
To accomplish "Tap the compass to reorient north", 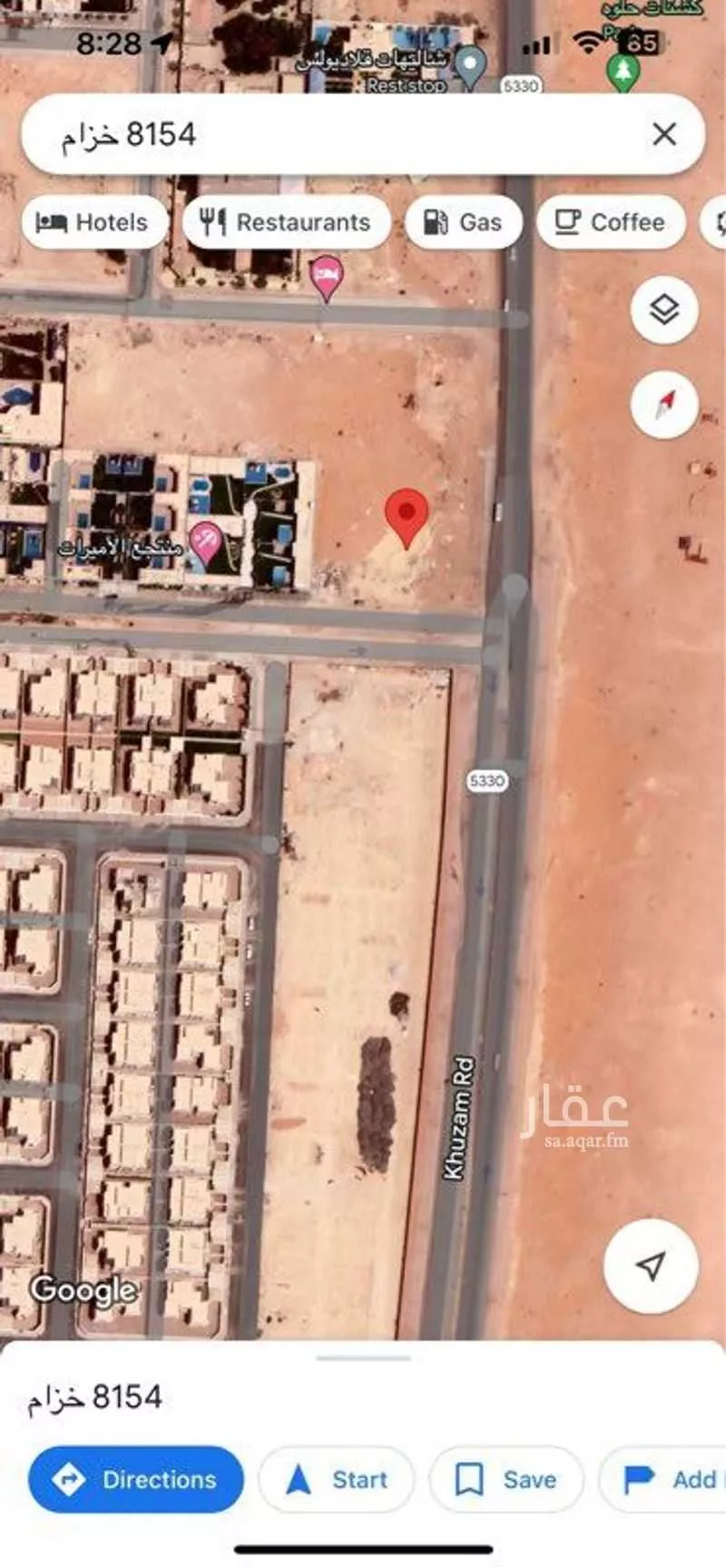I will point(664,407).
